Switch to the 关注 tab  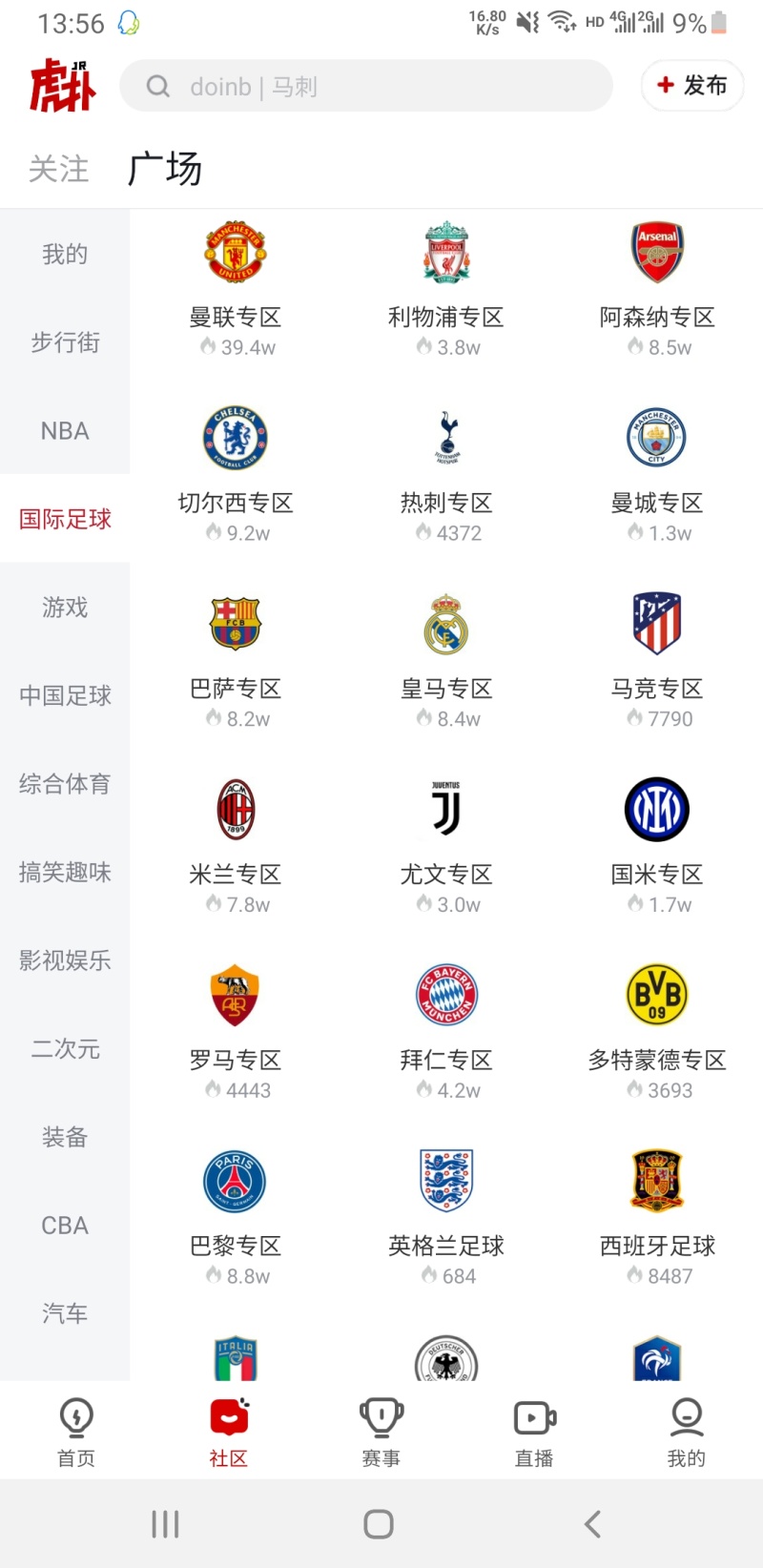58,169
